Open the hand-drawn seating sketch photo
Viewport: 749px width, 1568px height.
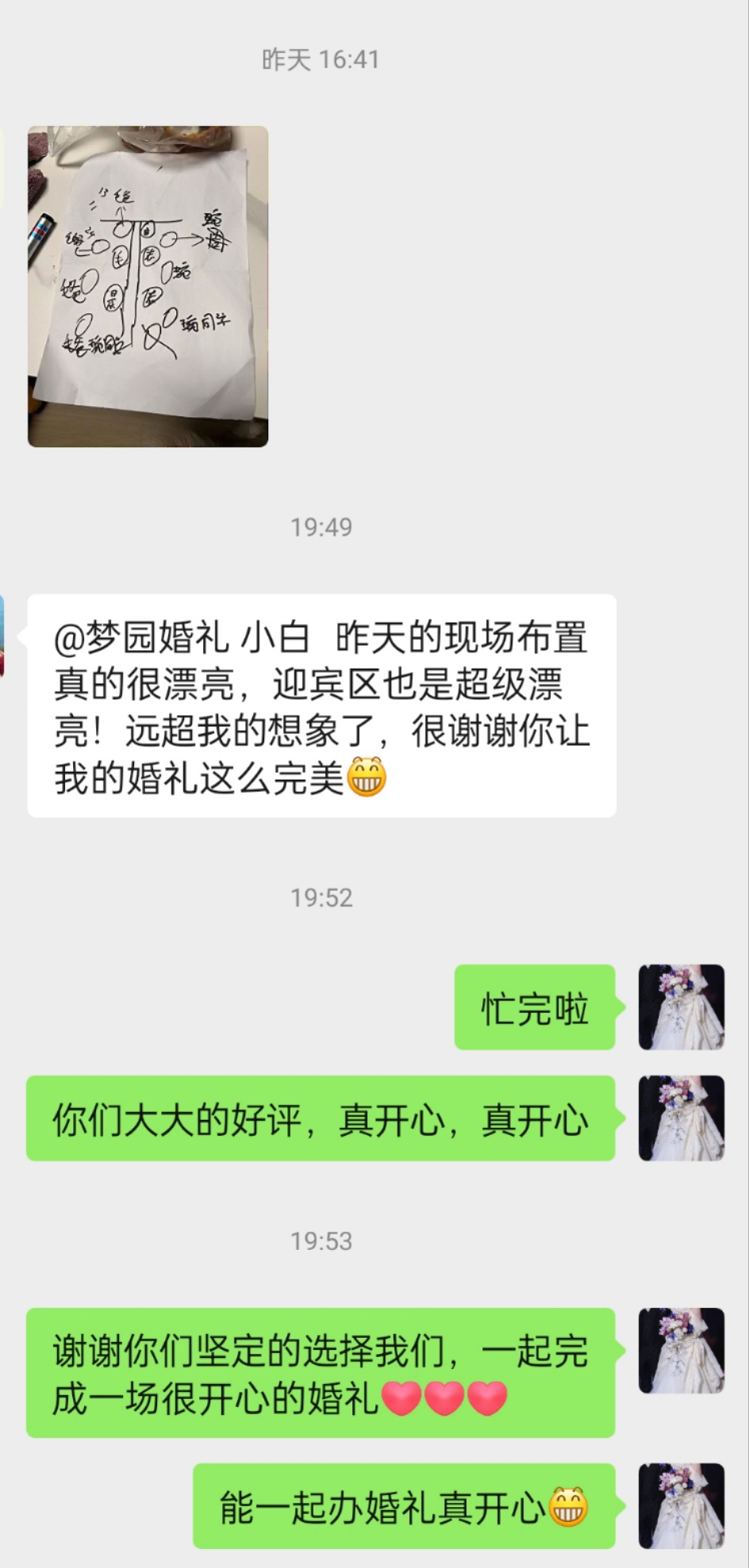pos(148,286)
